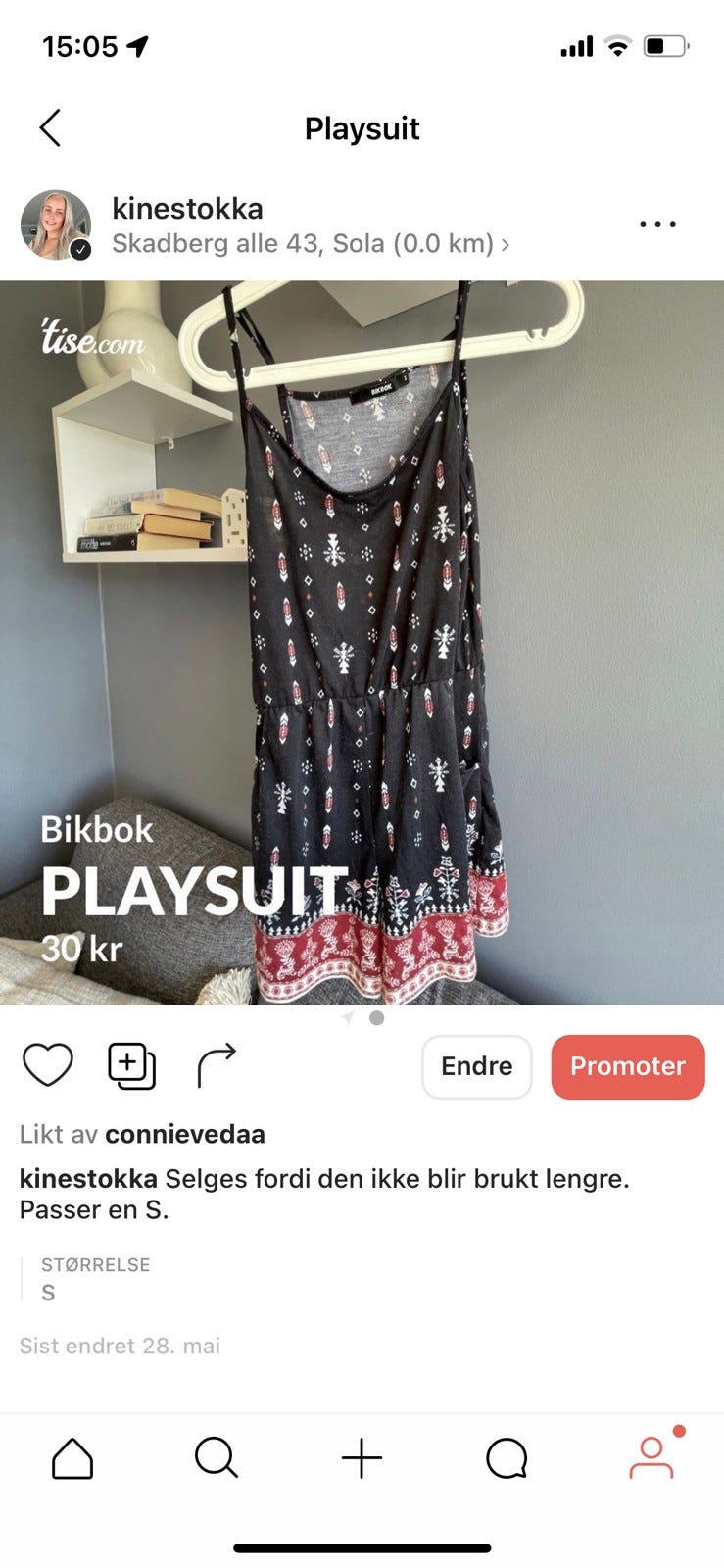Go back using the left chevron
Image resolution: width=724 pixels, height=1568 pixels.
point(50,127)
